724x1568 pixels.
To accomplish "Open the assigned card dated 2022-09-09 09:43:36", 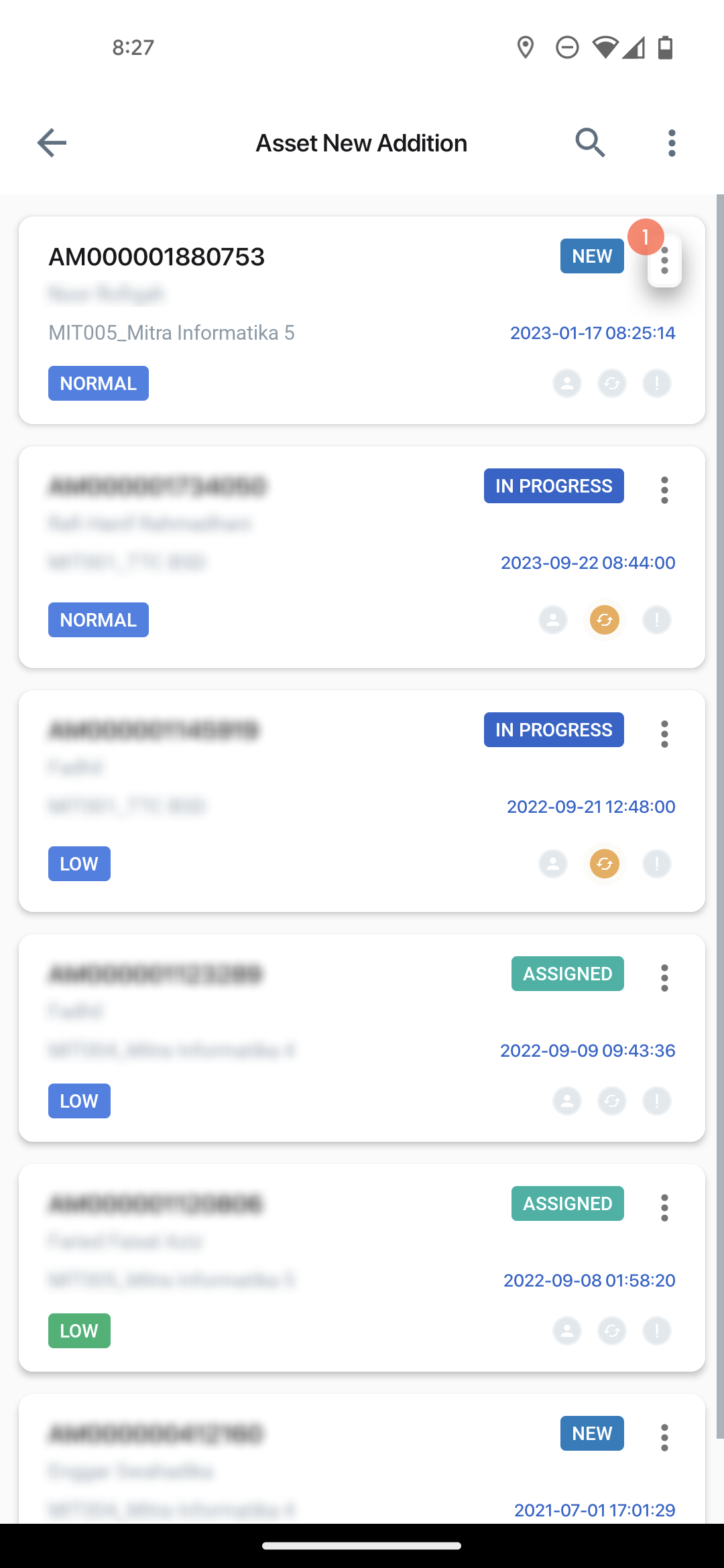I will click(x=362, y=1038).
